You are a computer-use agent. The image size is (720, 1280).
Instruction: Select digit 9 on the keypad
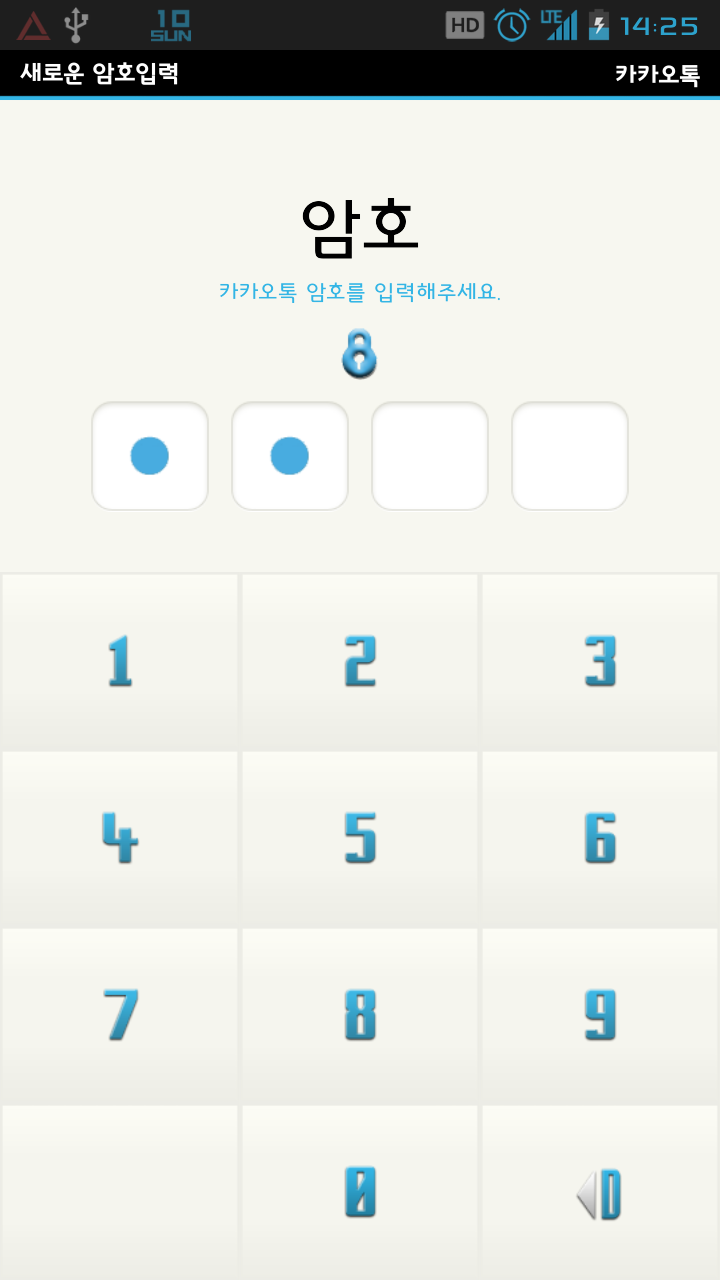600,1016
